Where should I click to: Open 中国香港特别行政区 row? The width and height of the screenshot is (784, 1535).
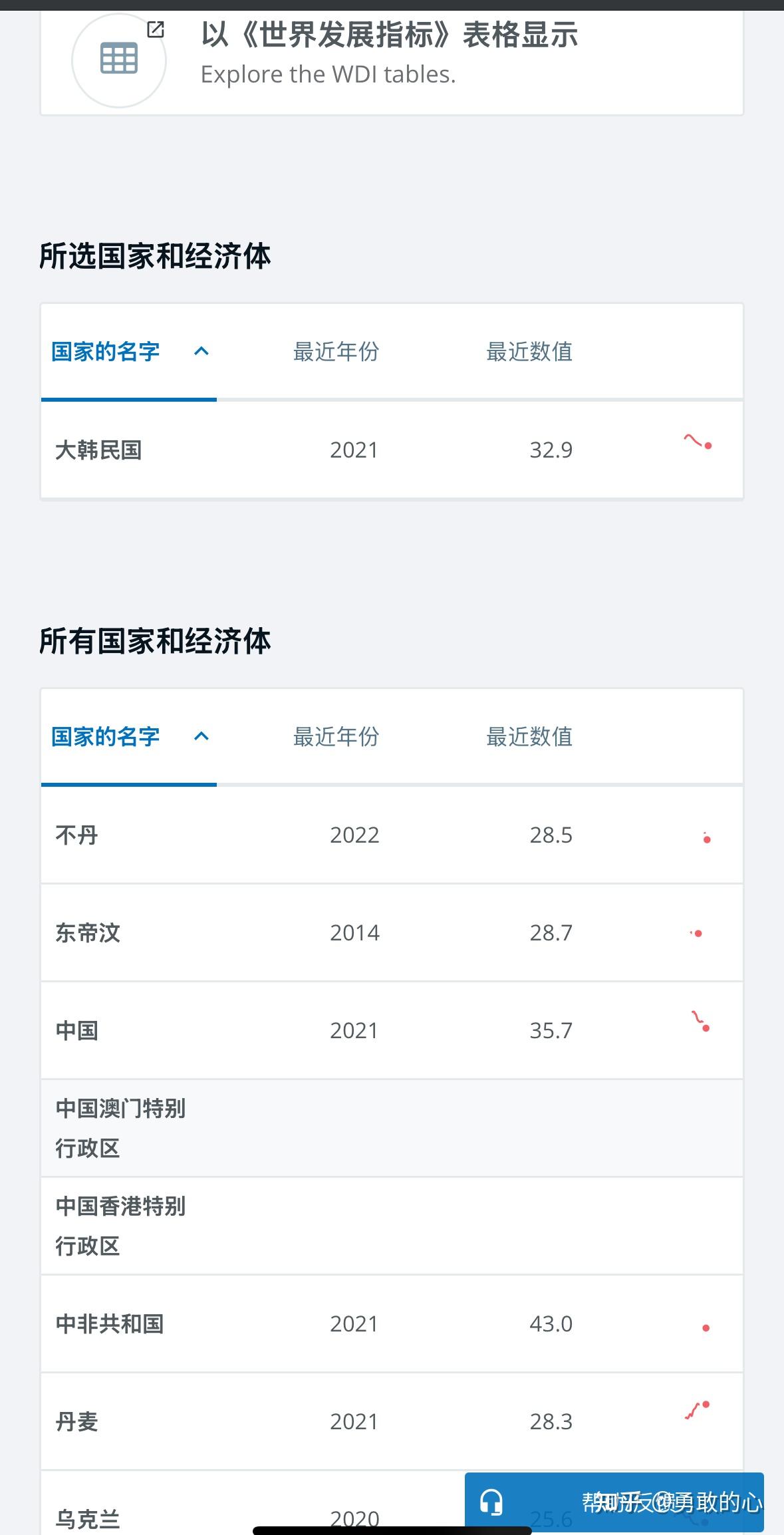tap(392, 1226)
